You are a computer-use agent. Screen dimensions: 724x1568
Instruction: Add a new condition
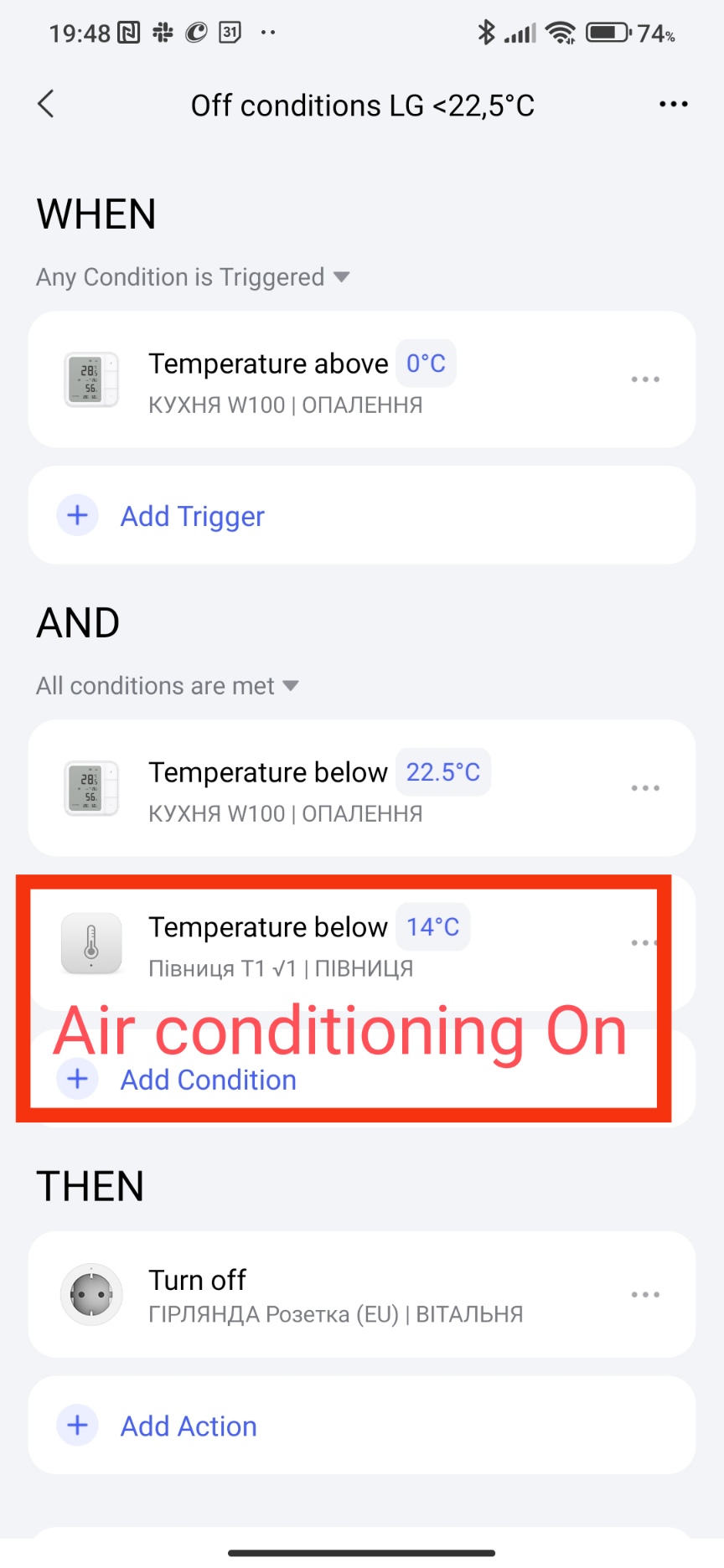[x=208, y=1080]
